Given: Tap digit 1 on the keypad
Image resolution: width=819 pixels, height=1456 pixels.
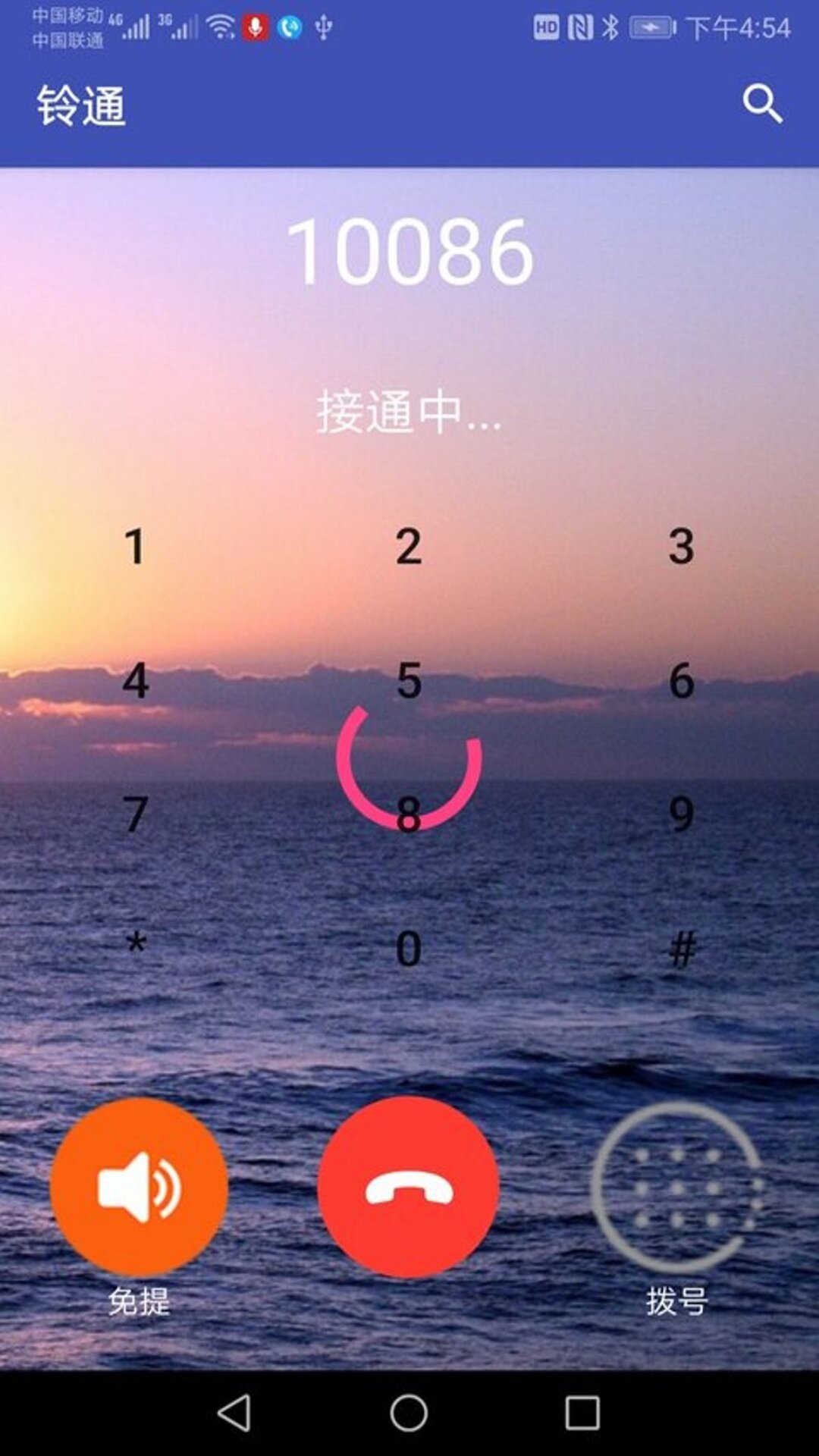Looking at the screenshot, I should pyautogui.click(x=136, y=546).
